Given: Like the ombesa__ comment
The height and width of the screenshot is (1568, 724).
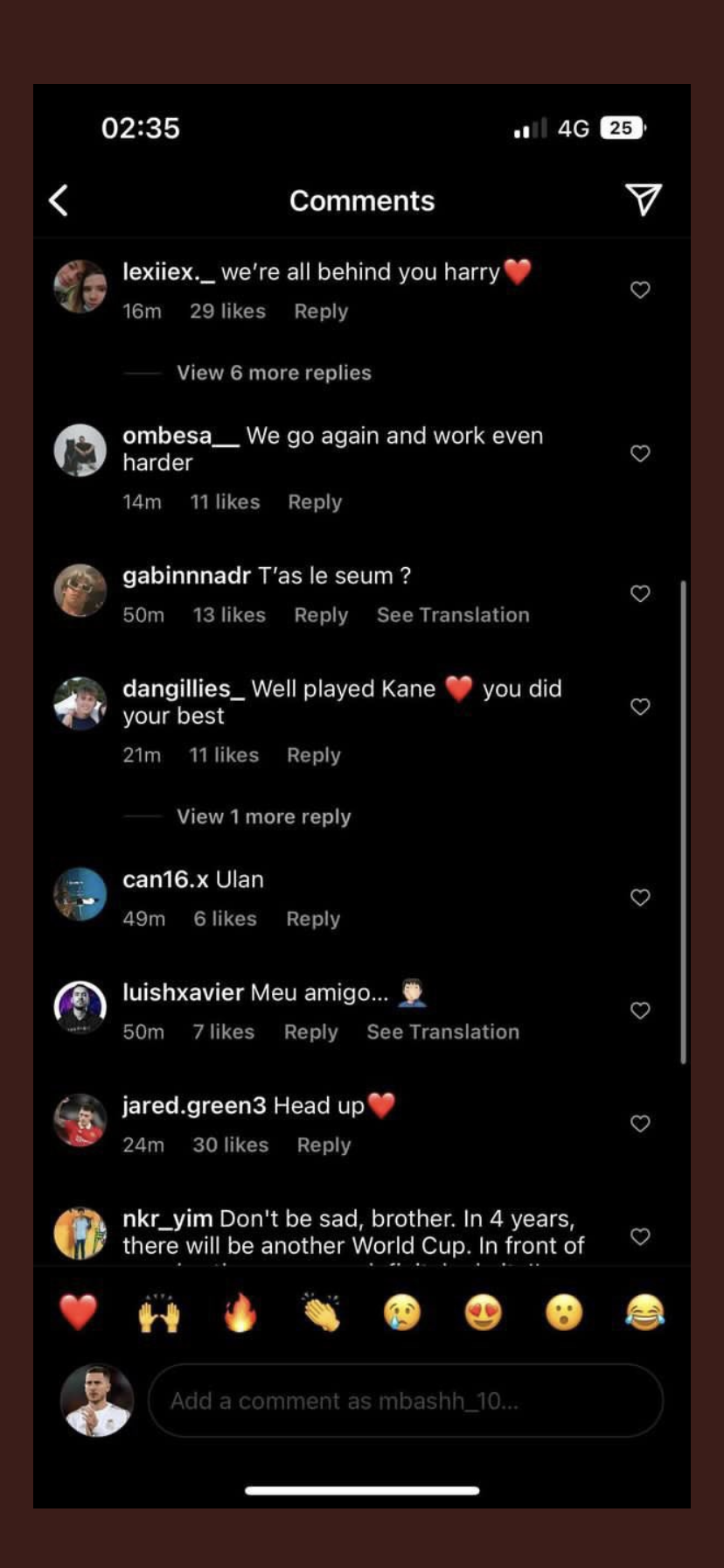Looking at the screenshot, I should 640,453.
